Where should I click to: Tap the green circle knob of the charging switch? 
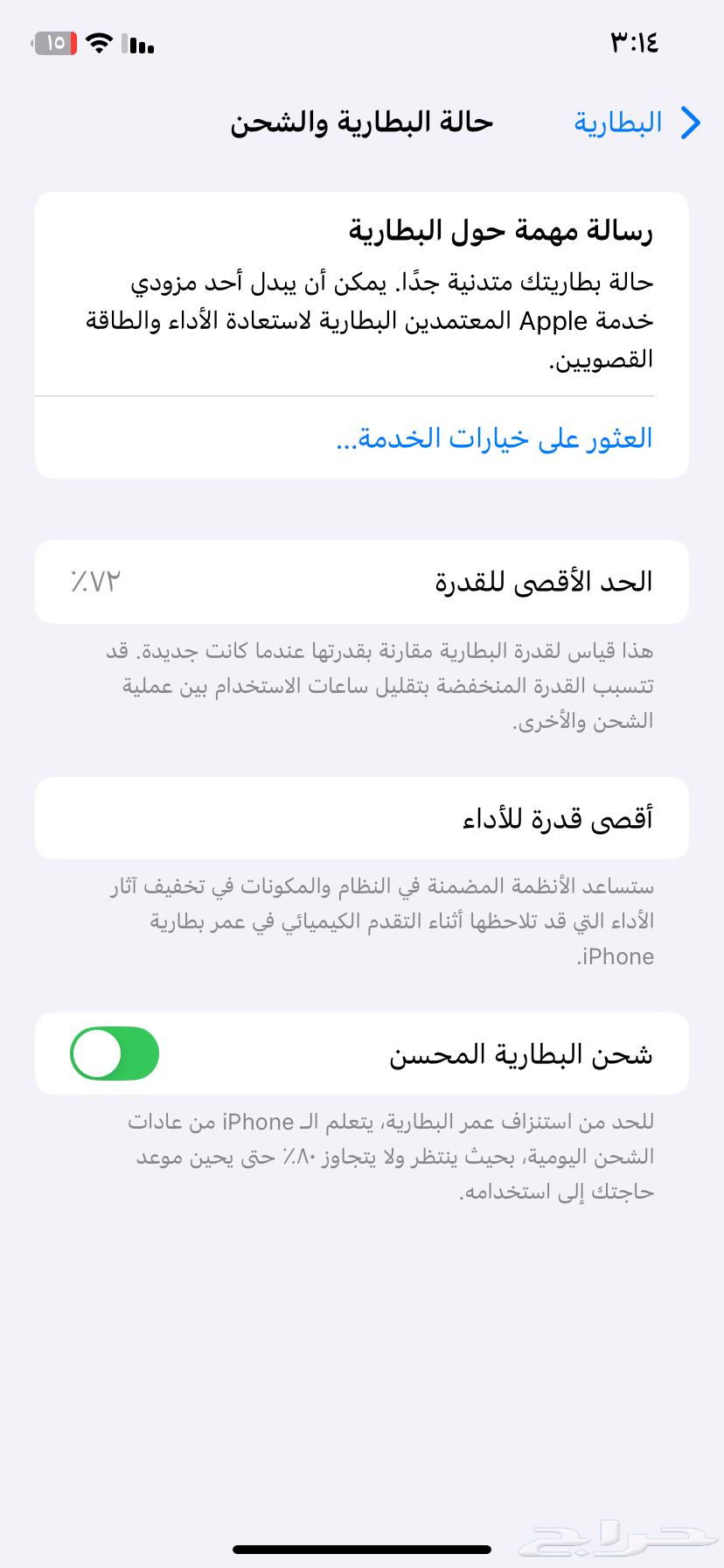(96, 1053)
